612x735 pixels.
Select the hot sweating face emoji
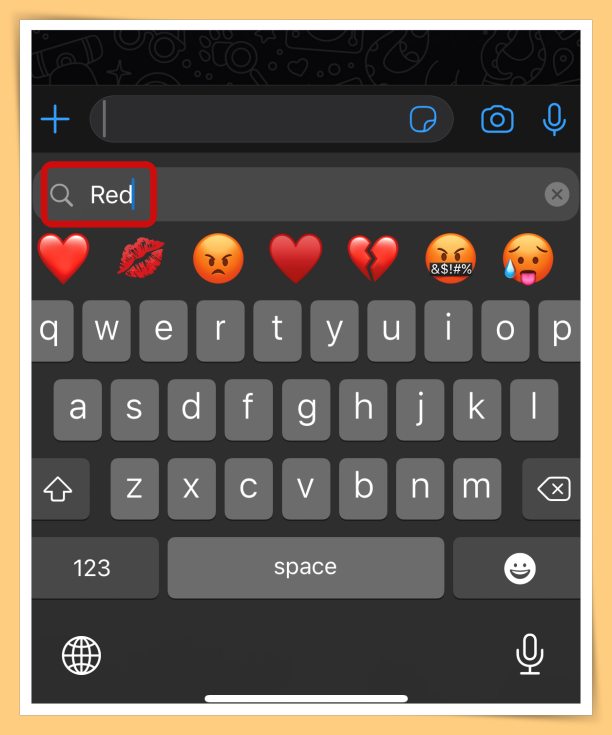528,258
